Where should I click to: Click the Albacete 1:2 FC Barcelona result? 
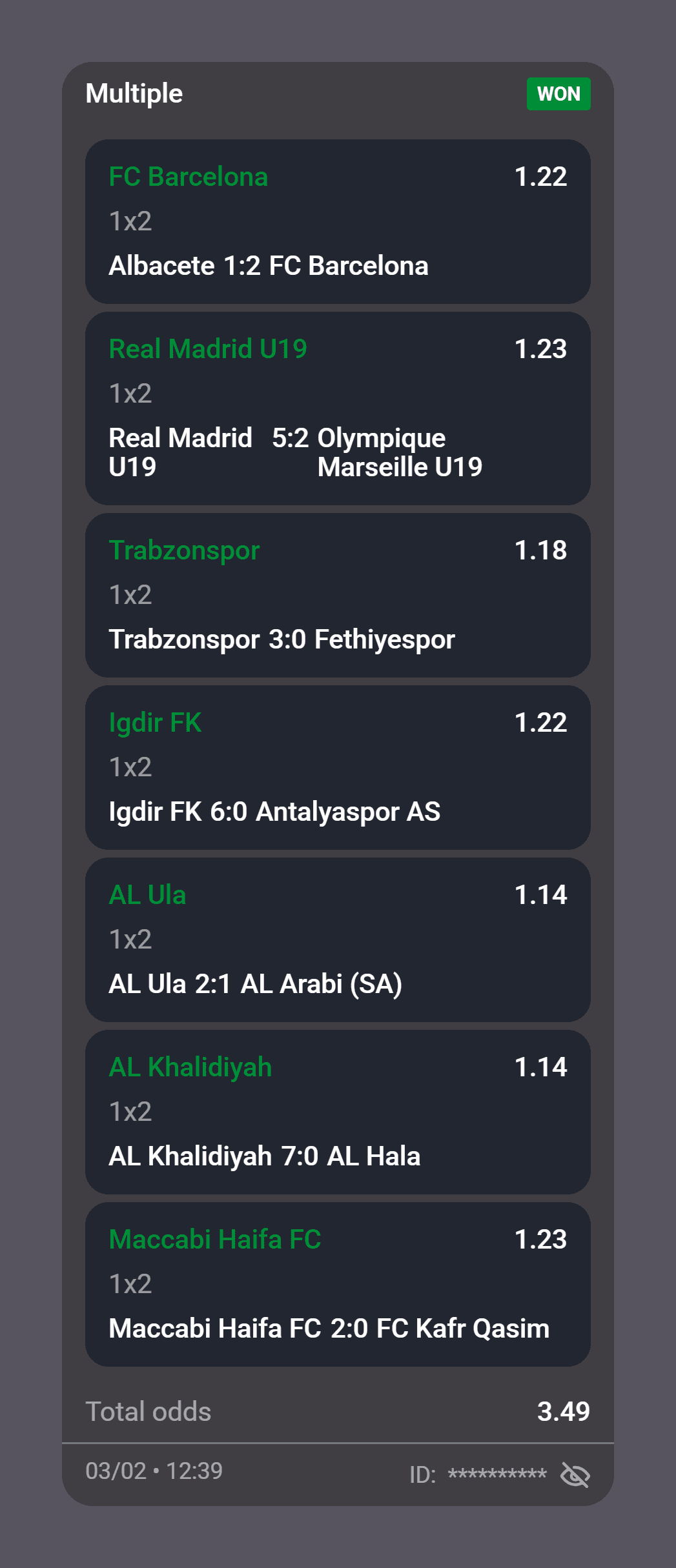coord(267,266)
